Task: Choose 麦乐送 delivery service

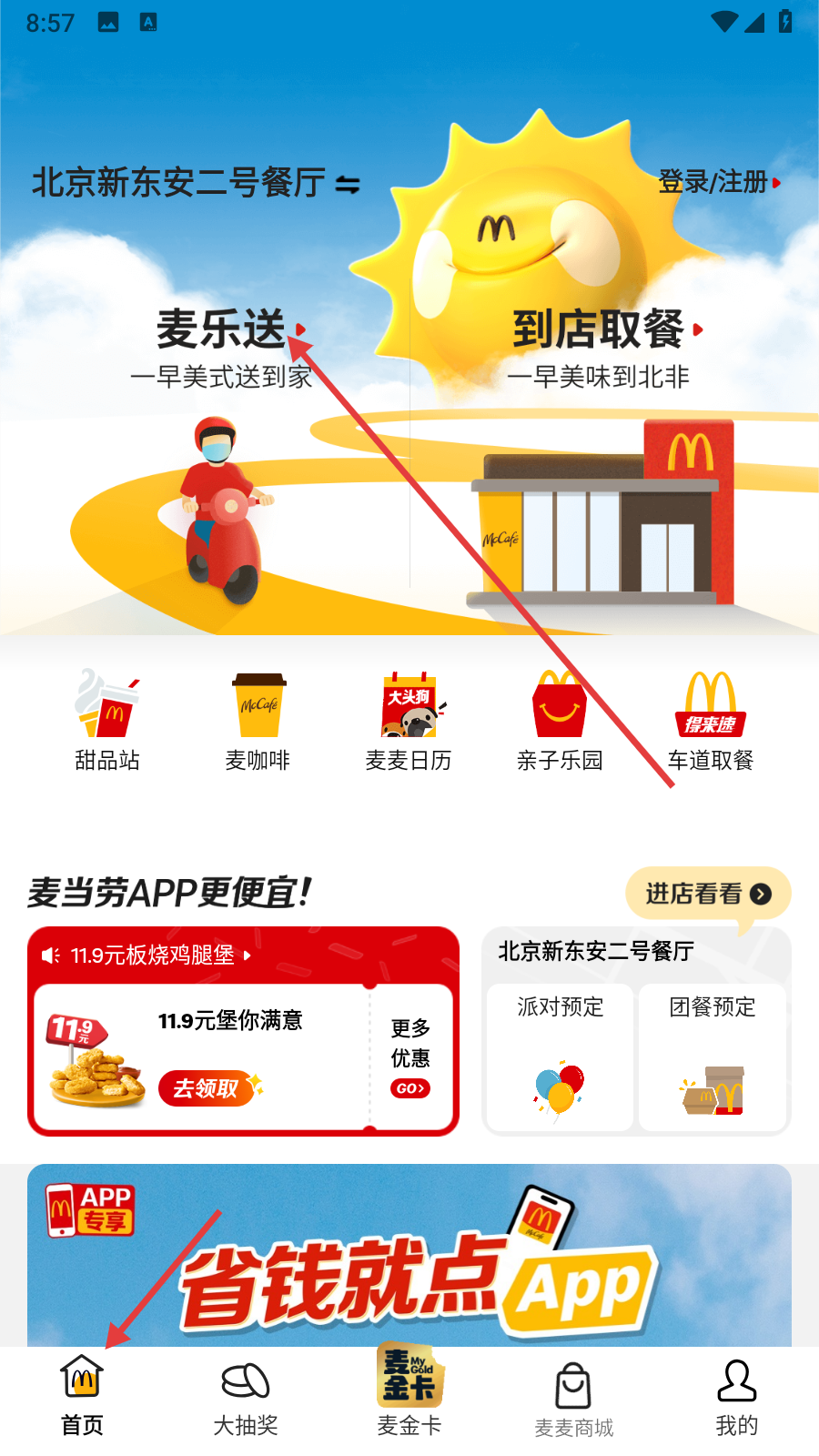Action: 221,330
